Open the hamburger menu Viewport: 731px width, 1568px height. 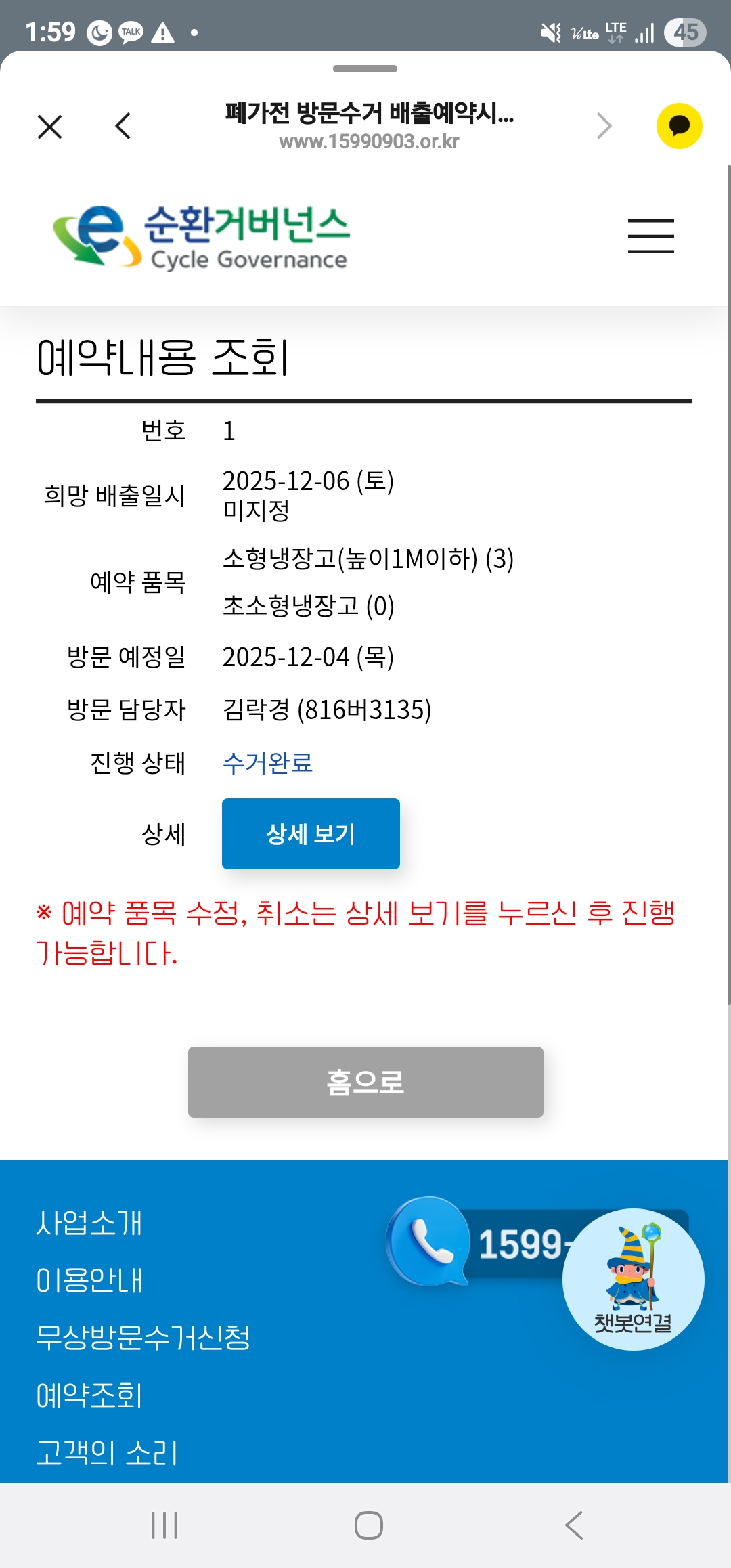650,236
